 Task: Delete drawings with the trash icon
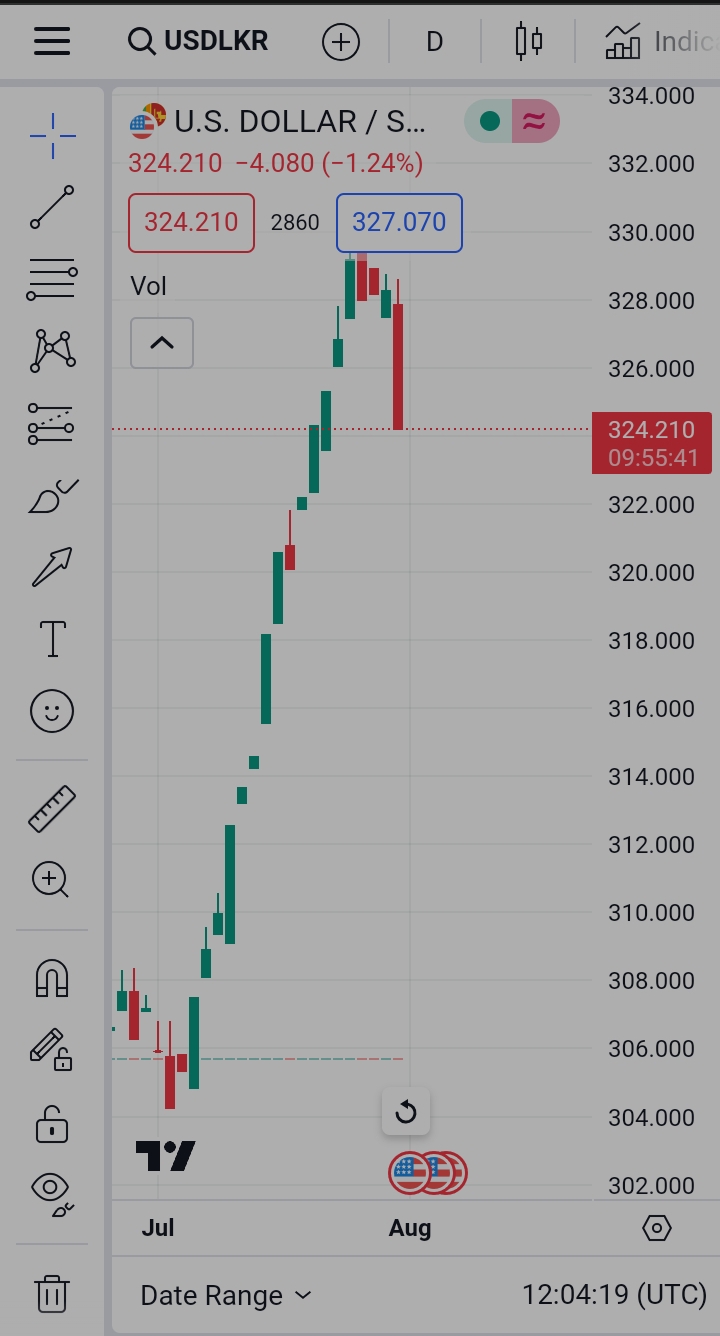tap(52, 1292)
